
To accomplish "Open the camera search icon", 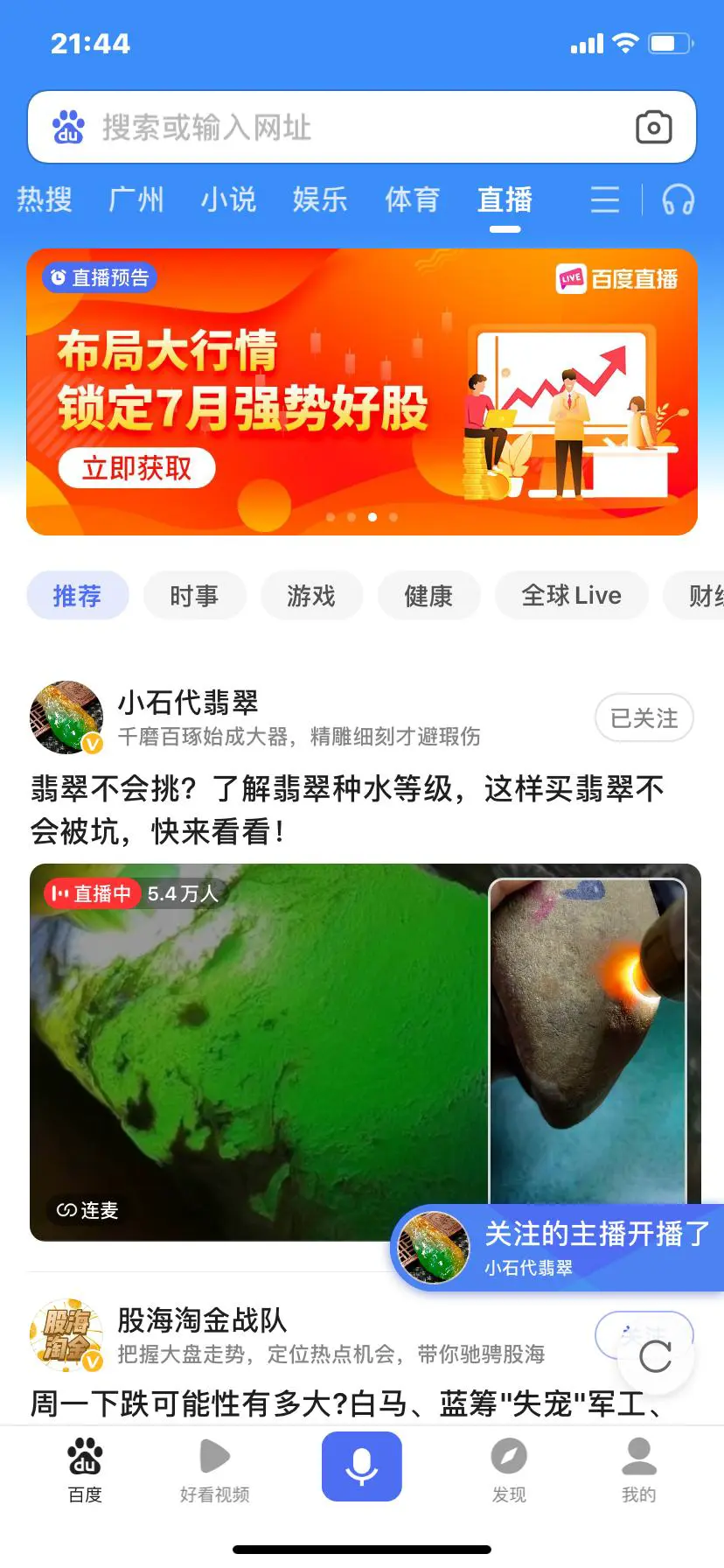I will click(x=653, y=128).
